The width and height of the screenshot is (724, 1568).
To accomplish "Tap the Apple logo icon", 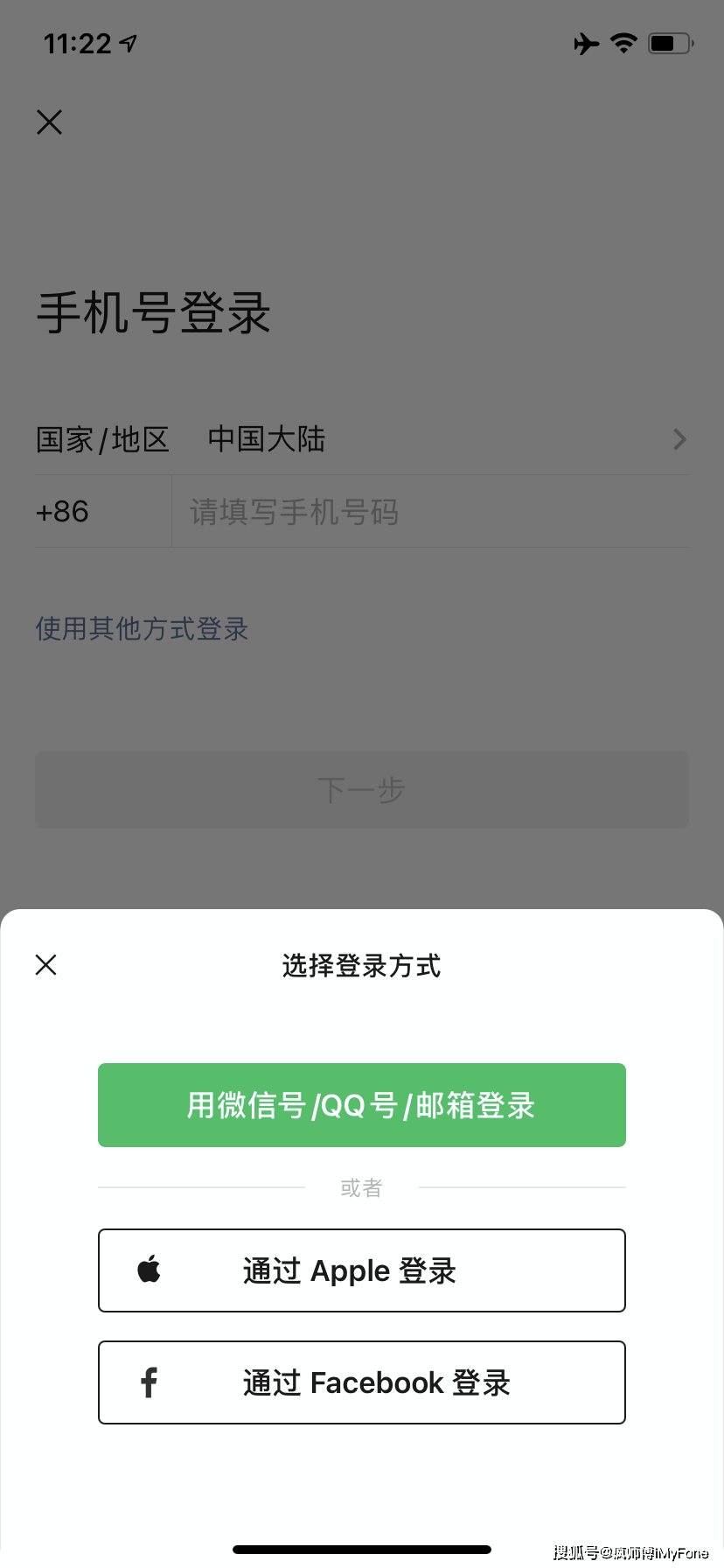I will [x=150, y=1270].
